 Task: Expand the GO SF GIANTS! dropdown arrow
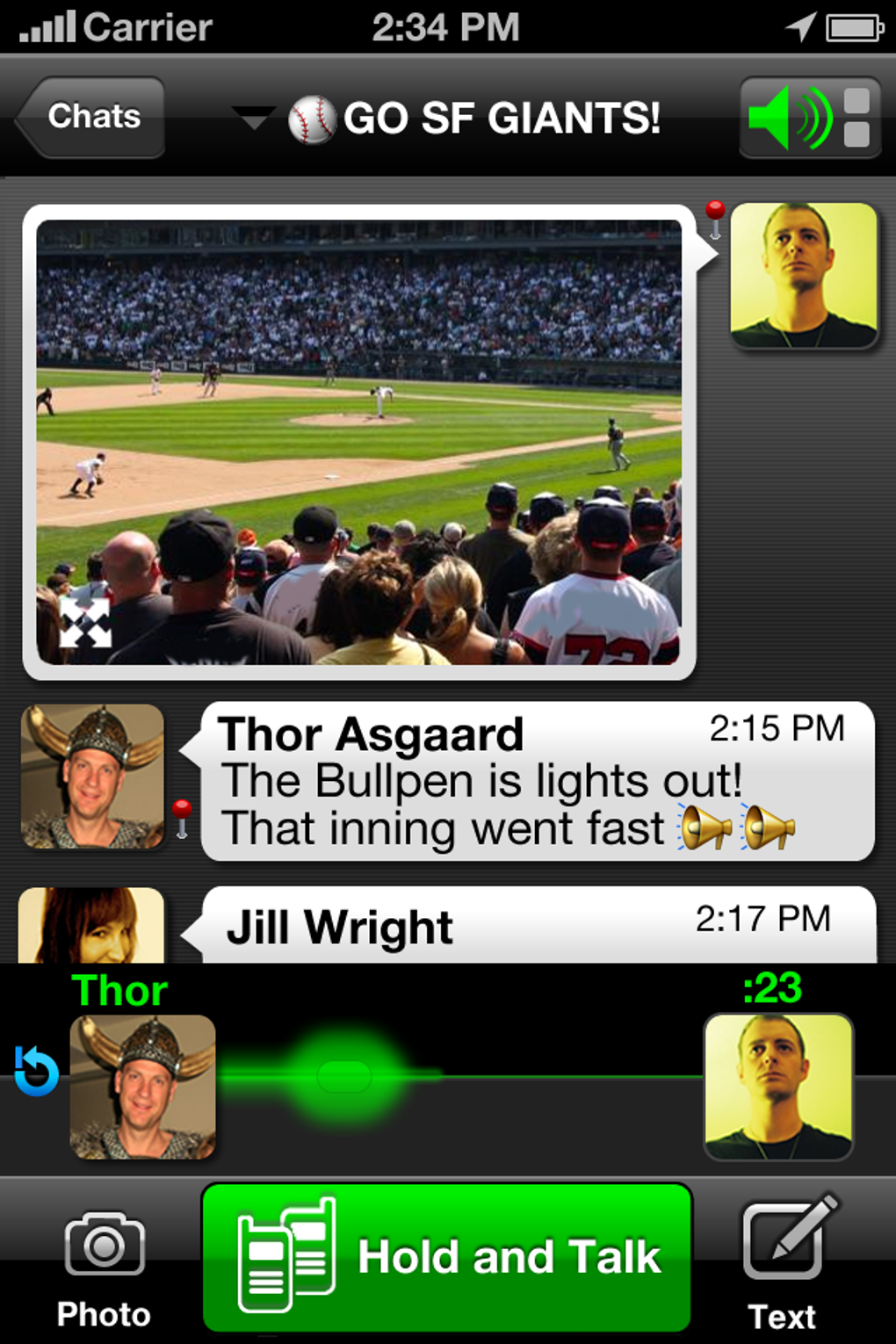pyautogui.click(x=253, y=119)
